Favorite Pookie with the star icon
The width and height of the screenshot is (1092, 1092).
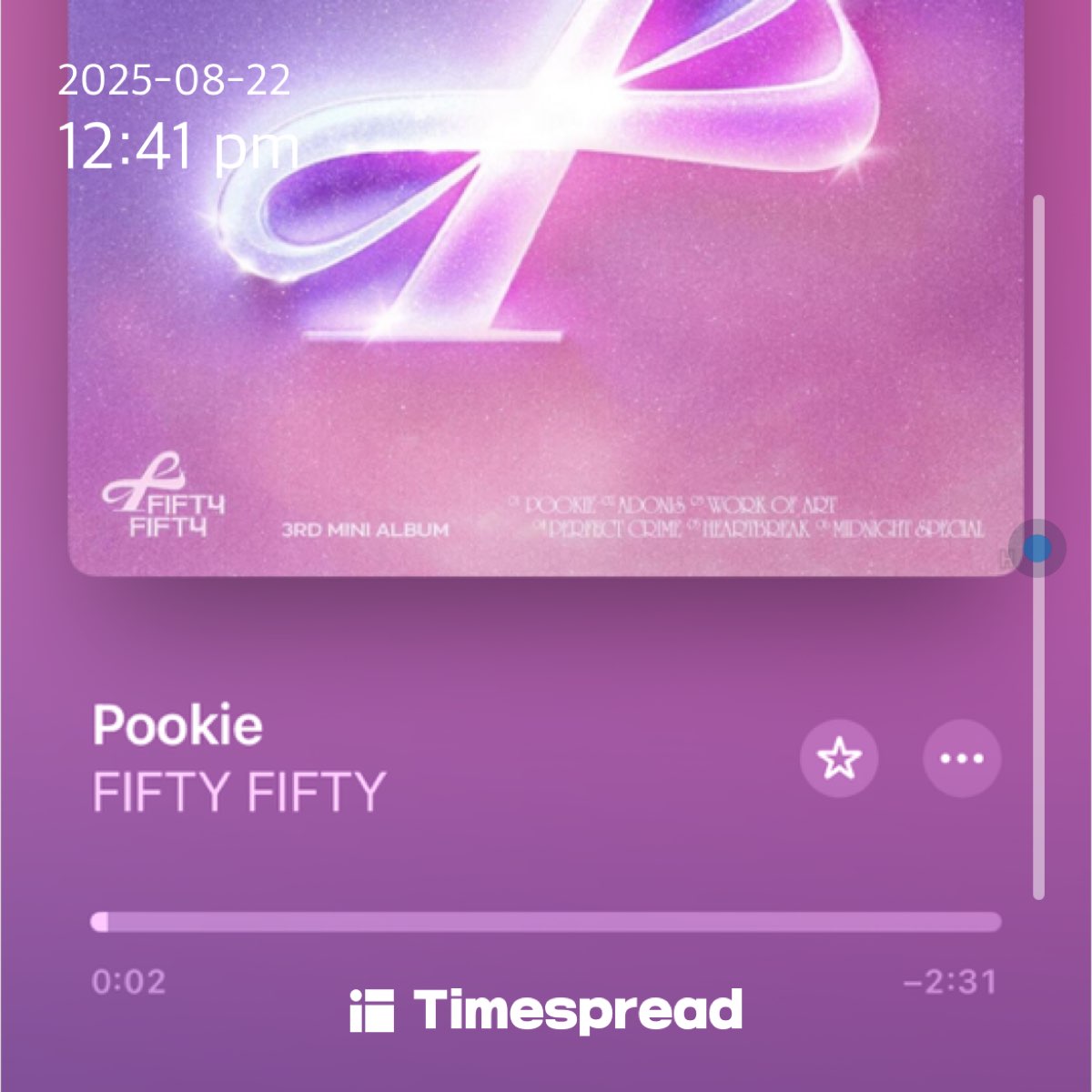(839, 758)
